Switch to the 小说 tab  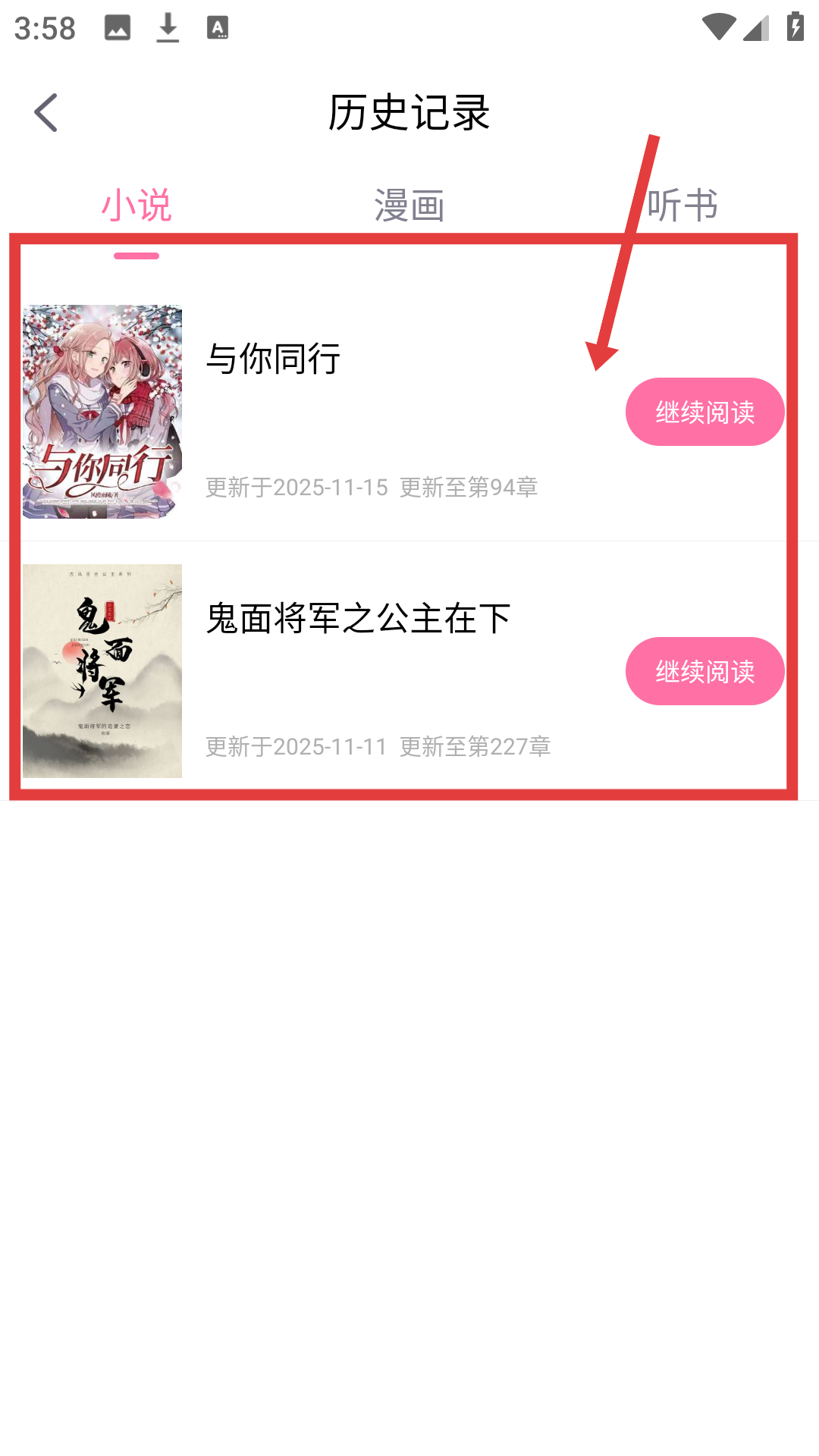pyautogui.click(x=136, y=206)
